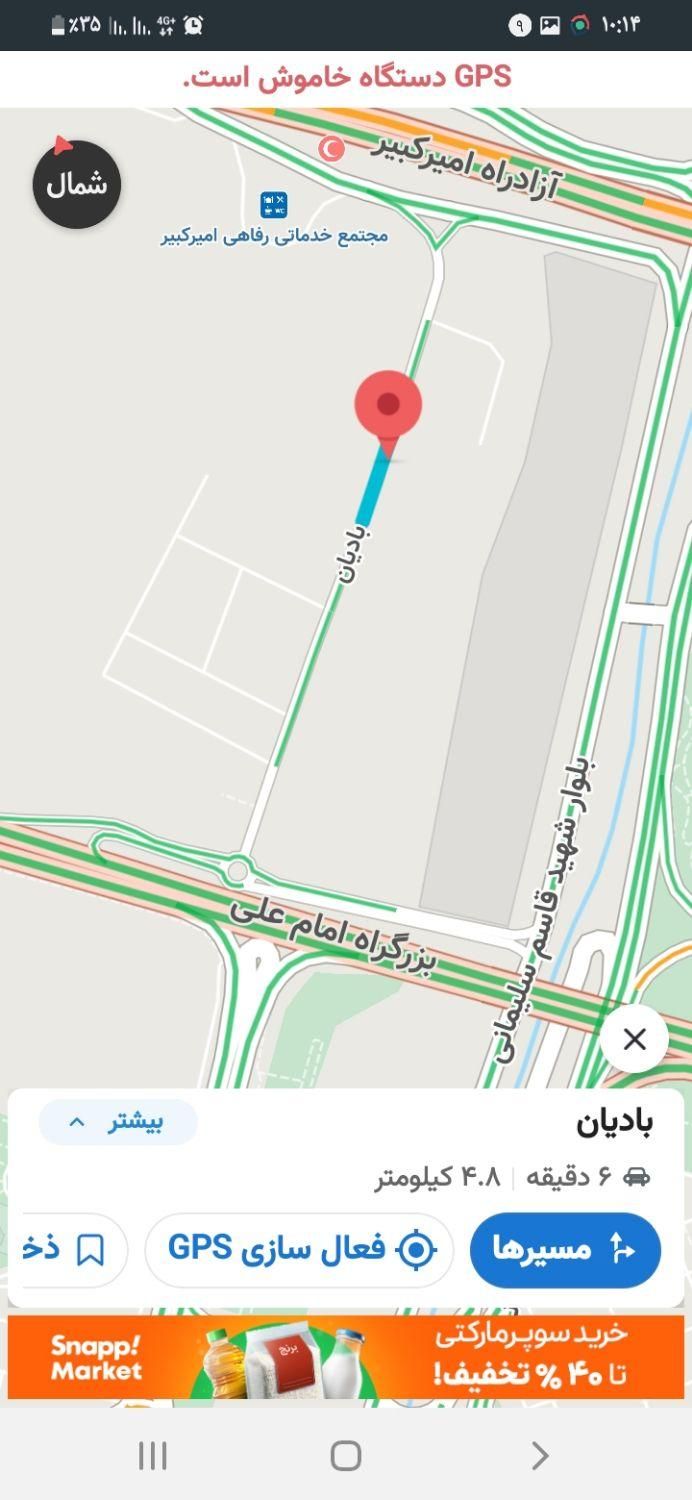Tap the north (شمال) compass button
The height and width of the screenshot is (1500, 692).
[76, 184]
